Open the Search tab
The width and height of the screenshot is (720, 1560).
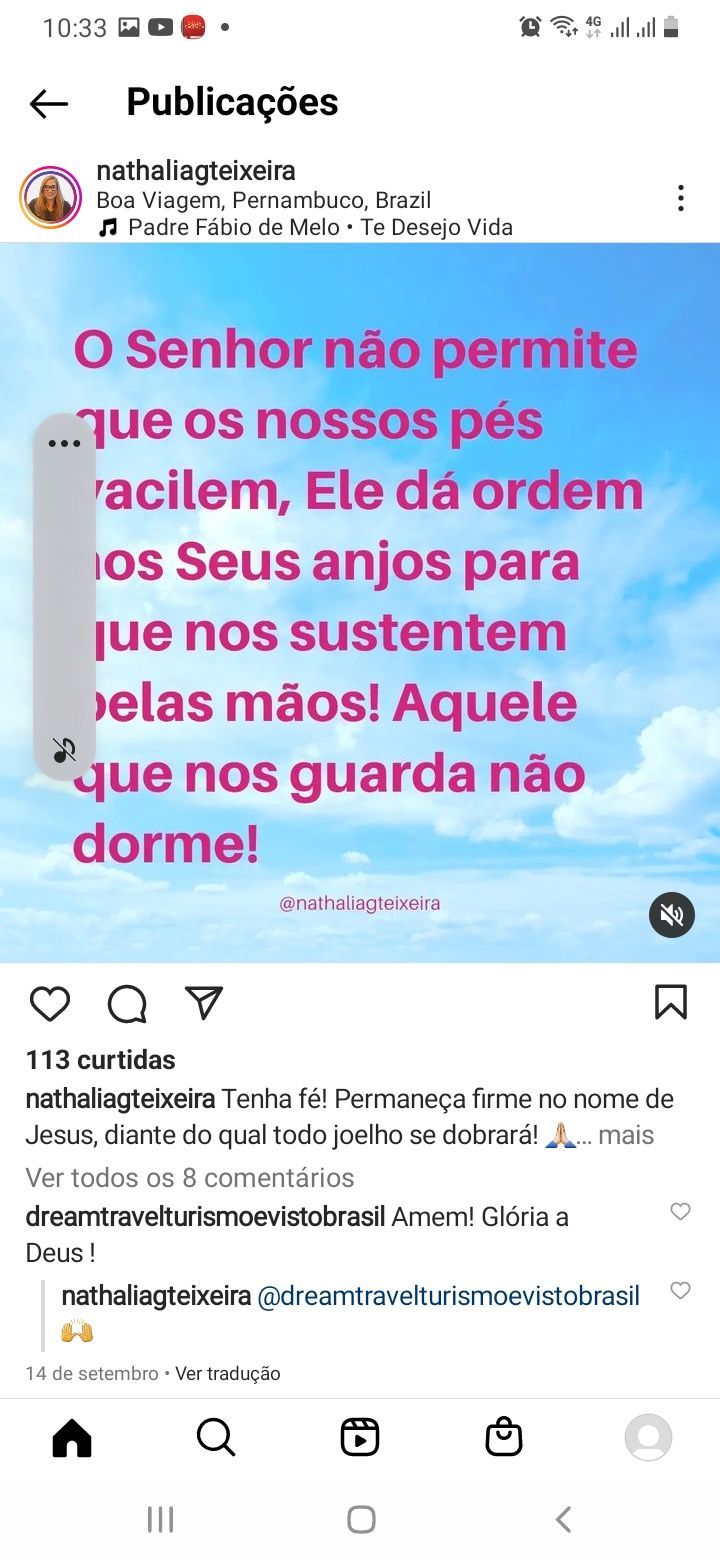coord(216,1438)
